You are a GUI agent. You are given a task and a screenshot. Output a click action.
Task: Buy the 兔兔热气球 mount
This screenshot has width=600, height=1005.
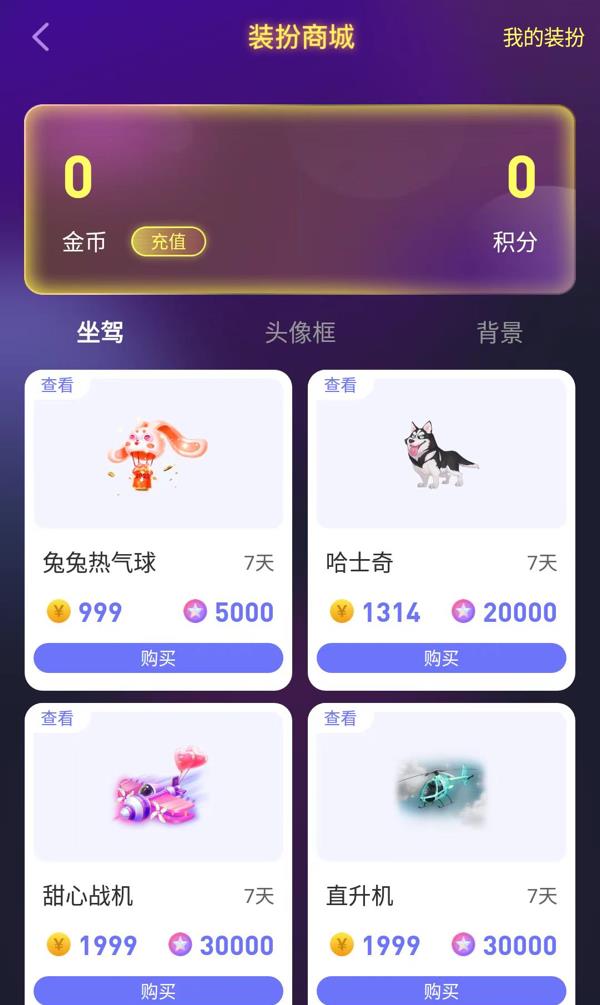pyautogui.click(x=158, y=658)
